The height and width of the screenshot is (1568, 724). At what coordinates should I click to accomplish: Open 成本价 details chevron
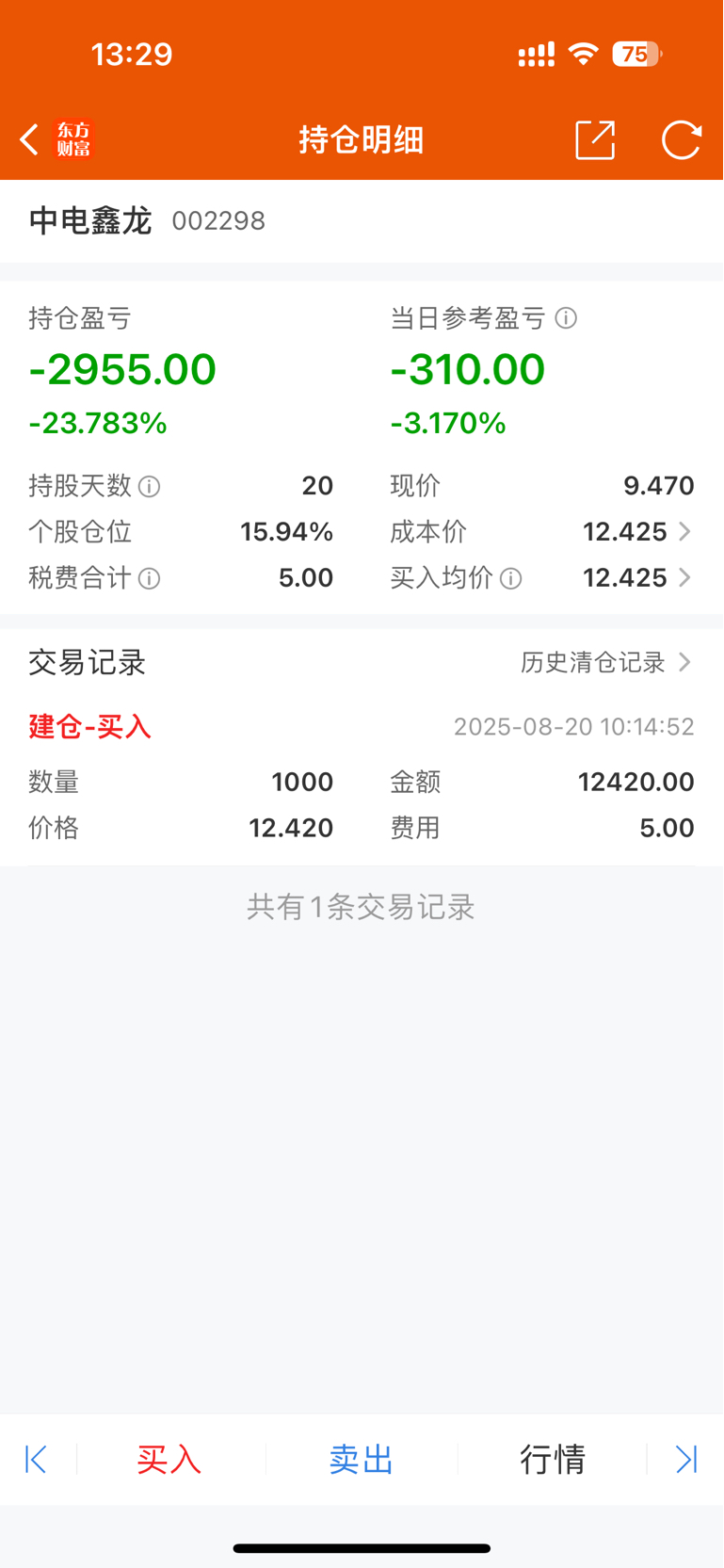tap(685, 532)
